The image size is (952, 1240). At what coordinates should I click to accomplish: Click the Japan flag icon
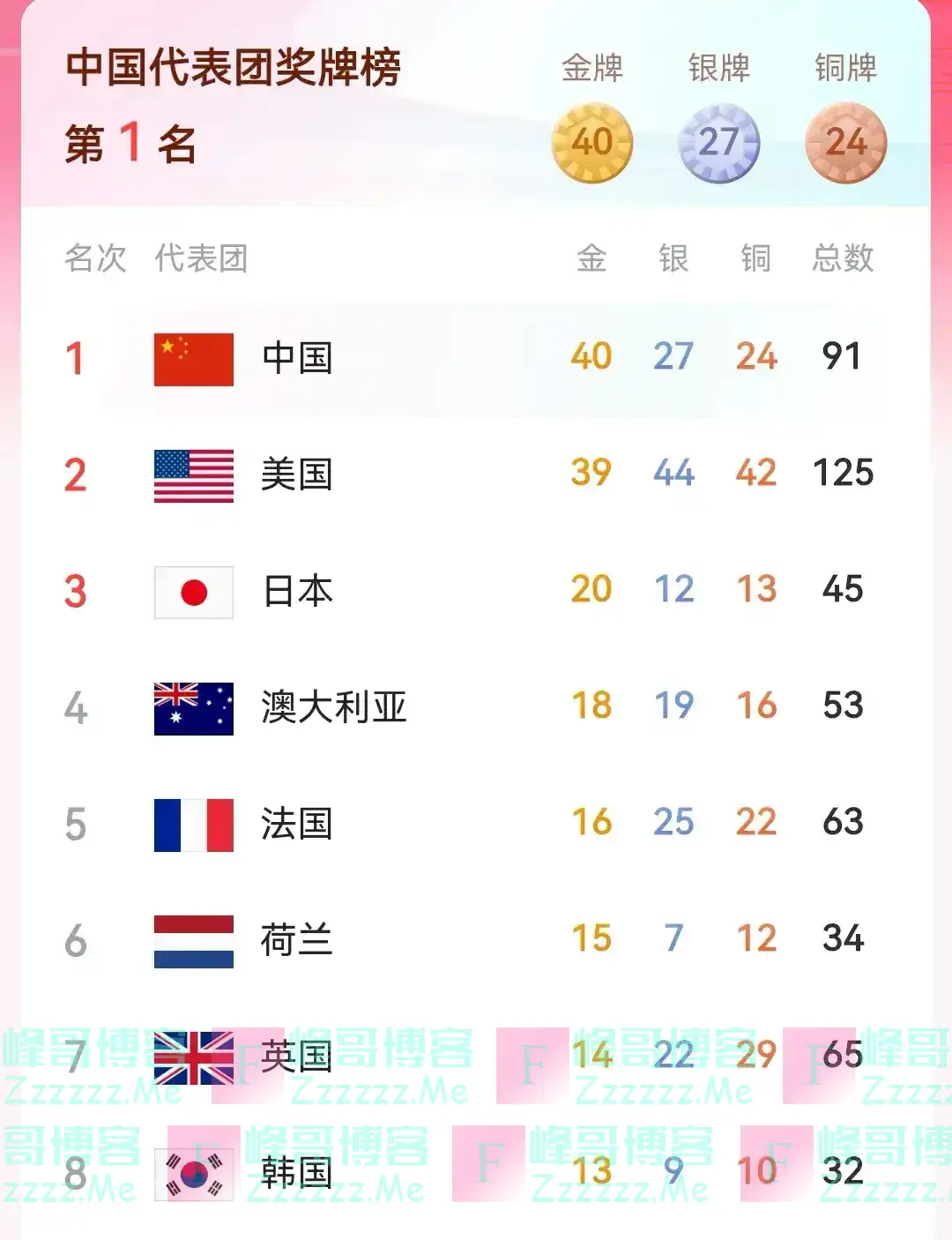pos(193,591)
